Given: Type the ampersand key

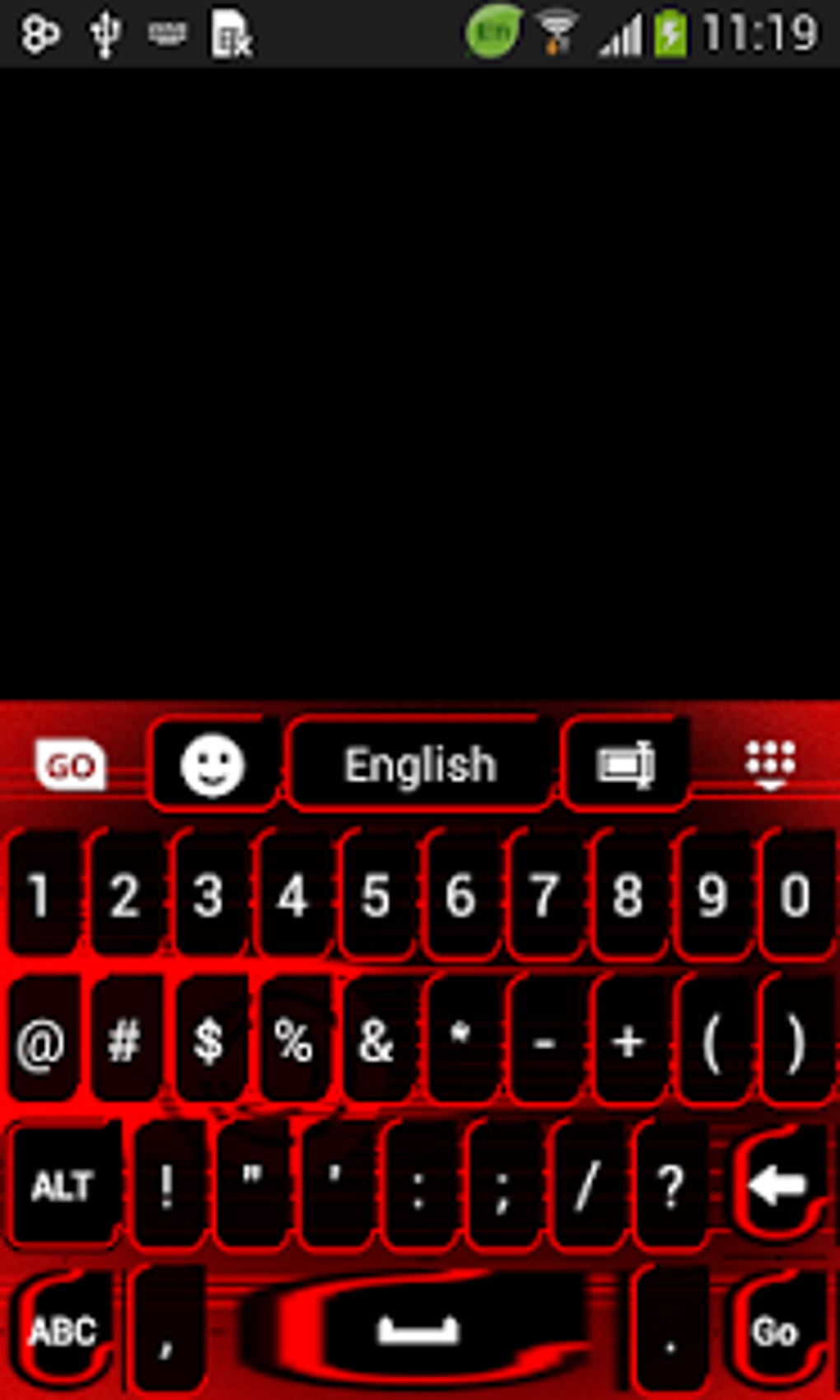Looking at the screenshot, I should pos(376,1042).
